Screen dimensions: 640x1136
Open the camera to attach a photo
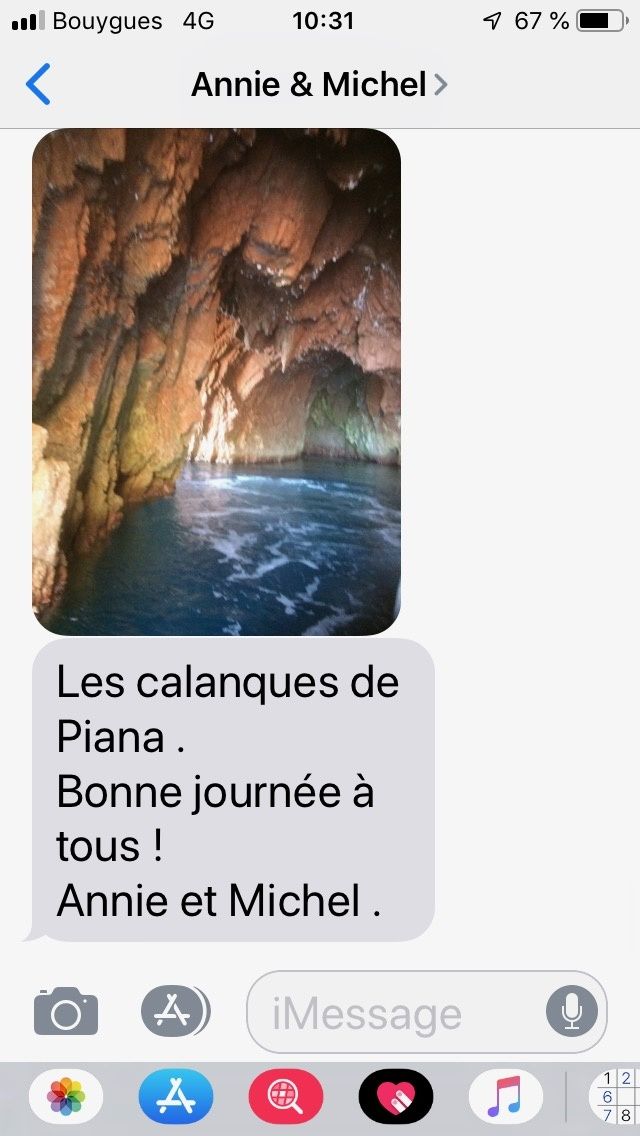tap(66, 1011)
